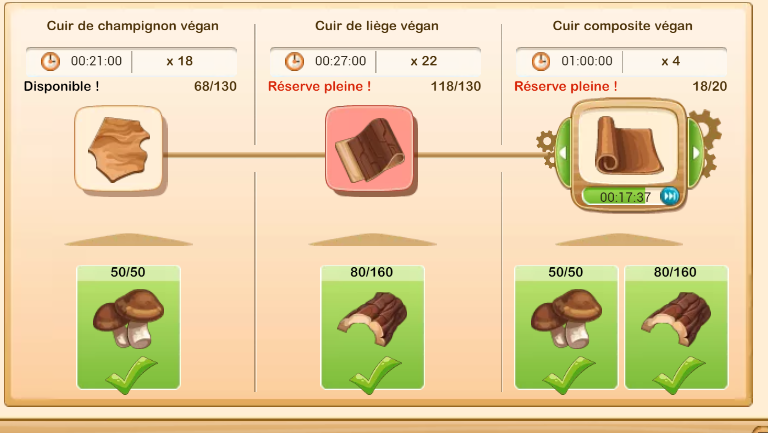Open mushroom ingredient card under Cuir composite

pos(565,327)
